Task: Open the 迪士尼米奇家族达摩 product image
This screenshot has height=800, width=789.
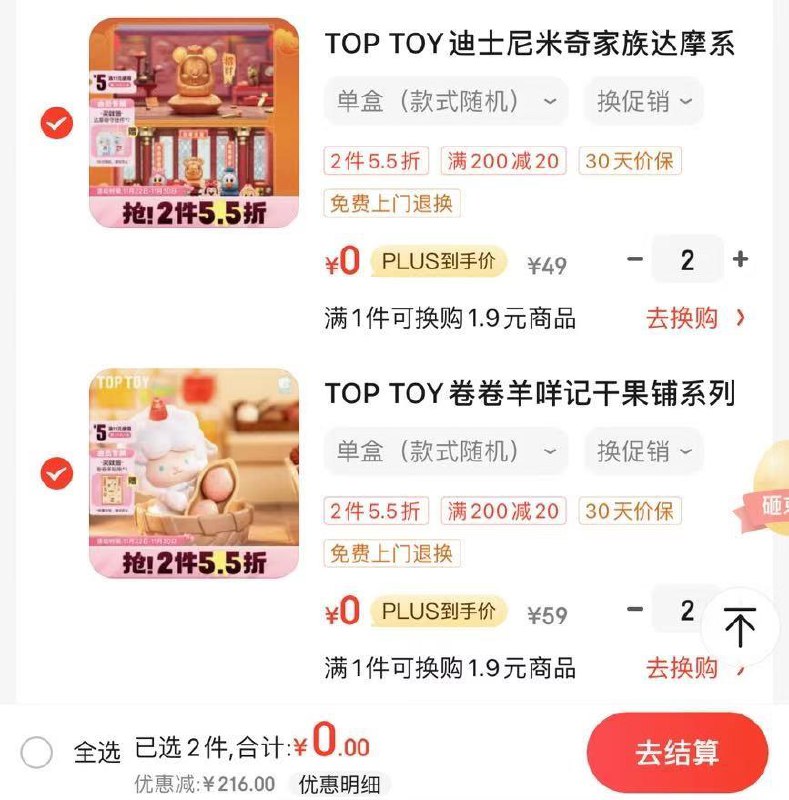Action: point(194,124)
